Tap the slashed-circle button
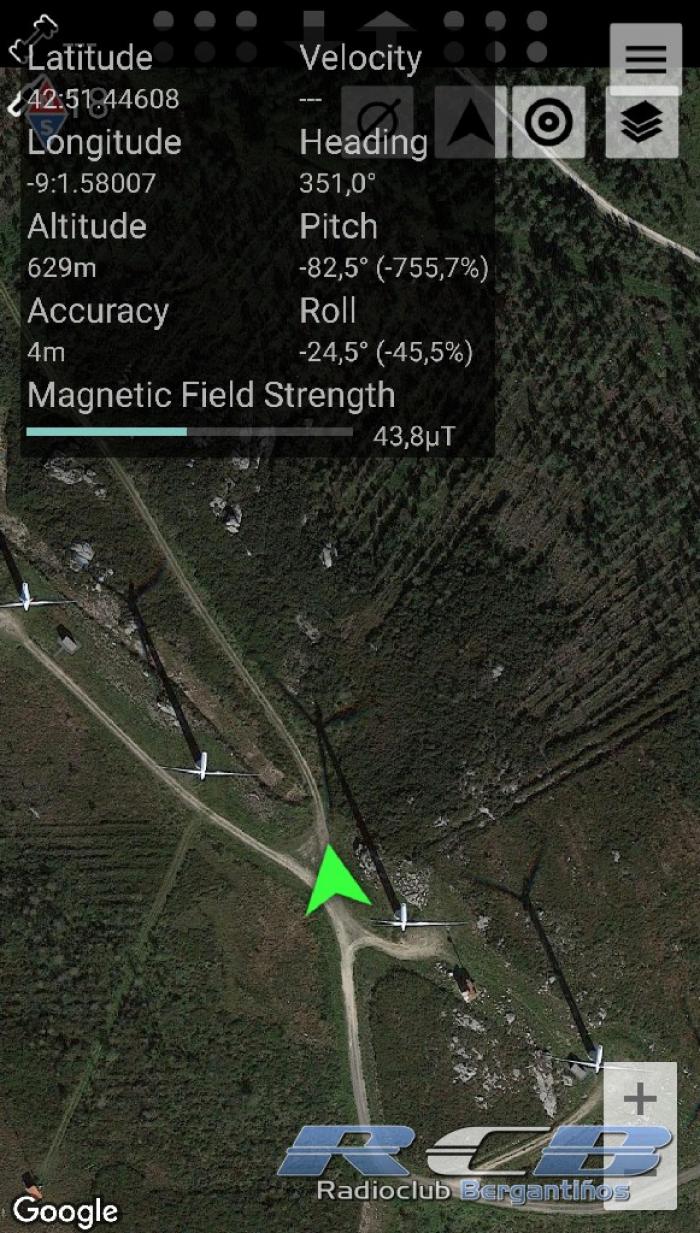700x1233 pixels. coord(378,123)
